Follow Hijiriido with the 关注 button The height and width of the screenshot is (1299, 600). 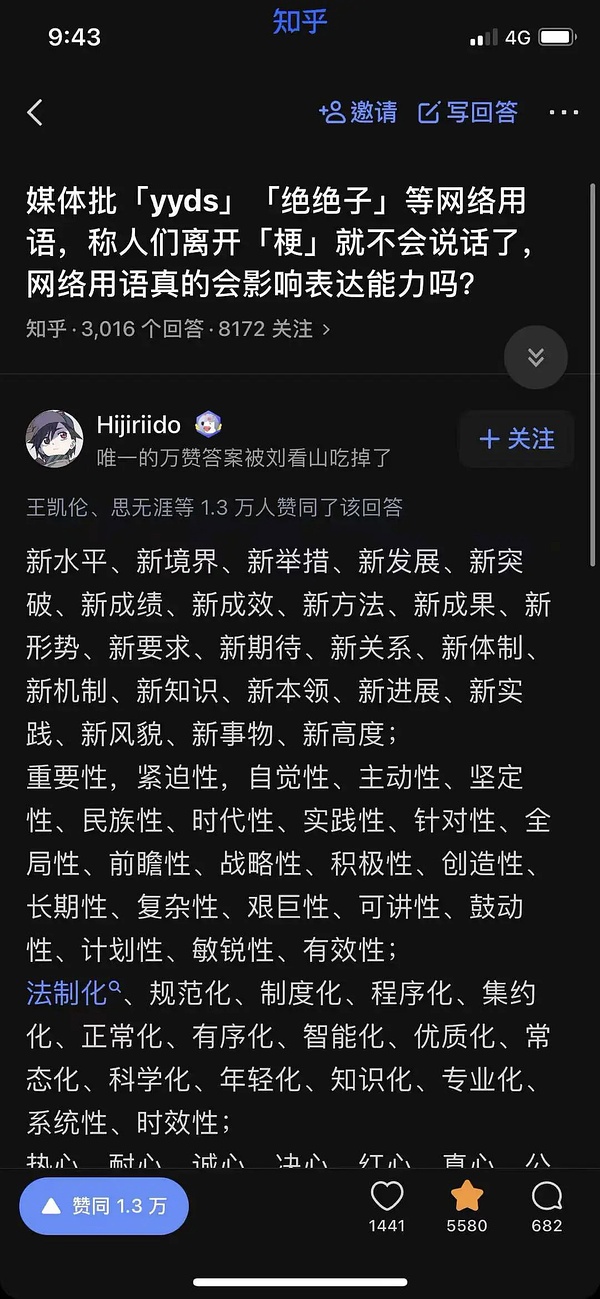517,439
